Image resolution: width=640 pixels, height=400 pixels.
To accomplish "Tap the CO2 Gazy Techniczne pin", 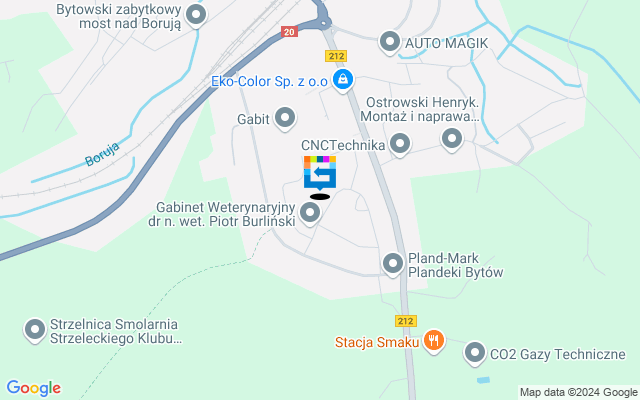I will click(x=475, y=353).
